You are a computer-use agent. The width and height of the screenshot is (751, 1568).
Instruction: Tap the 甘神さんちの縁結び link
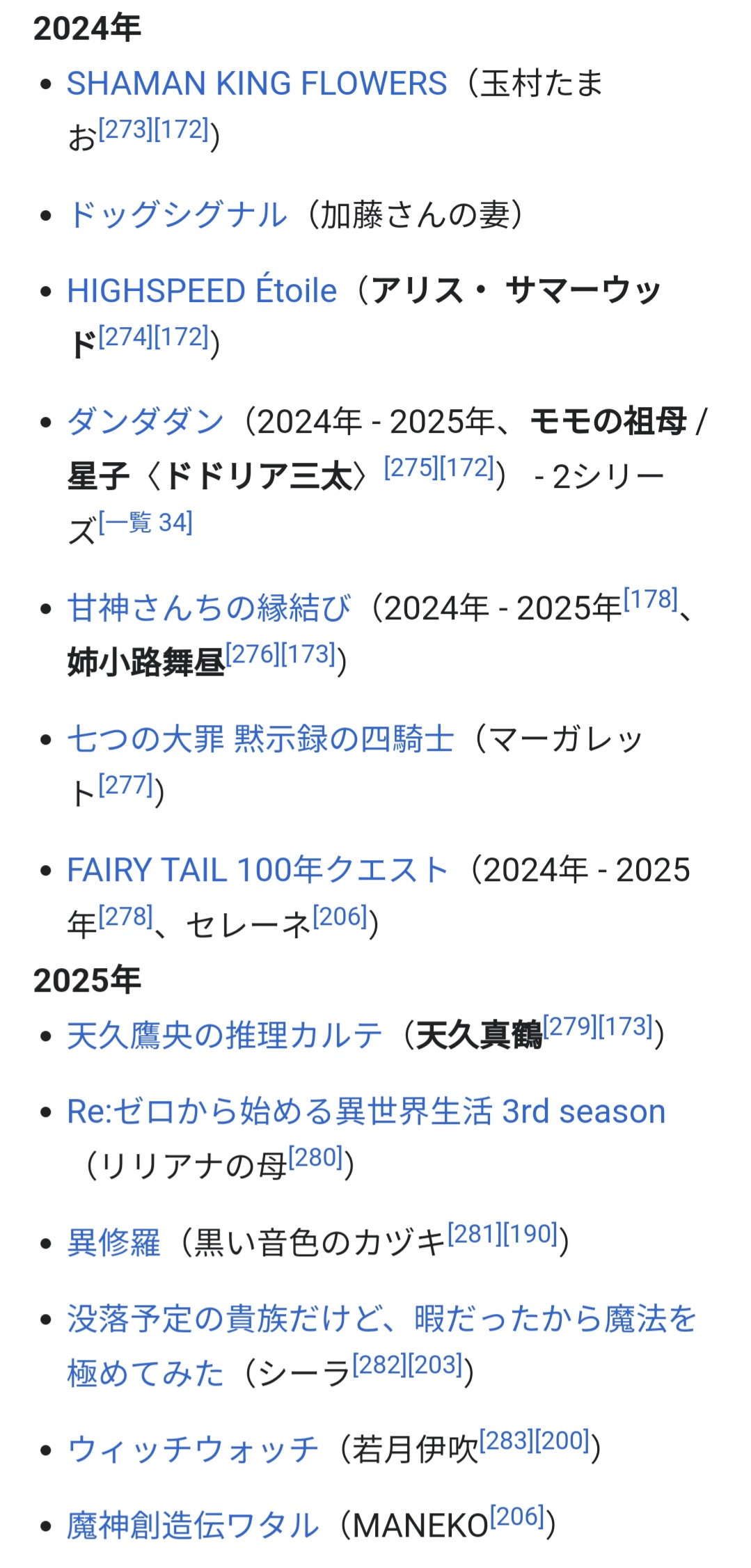pos(209,608)
